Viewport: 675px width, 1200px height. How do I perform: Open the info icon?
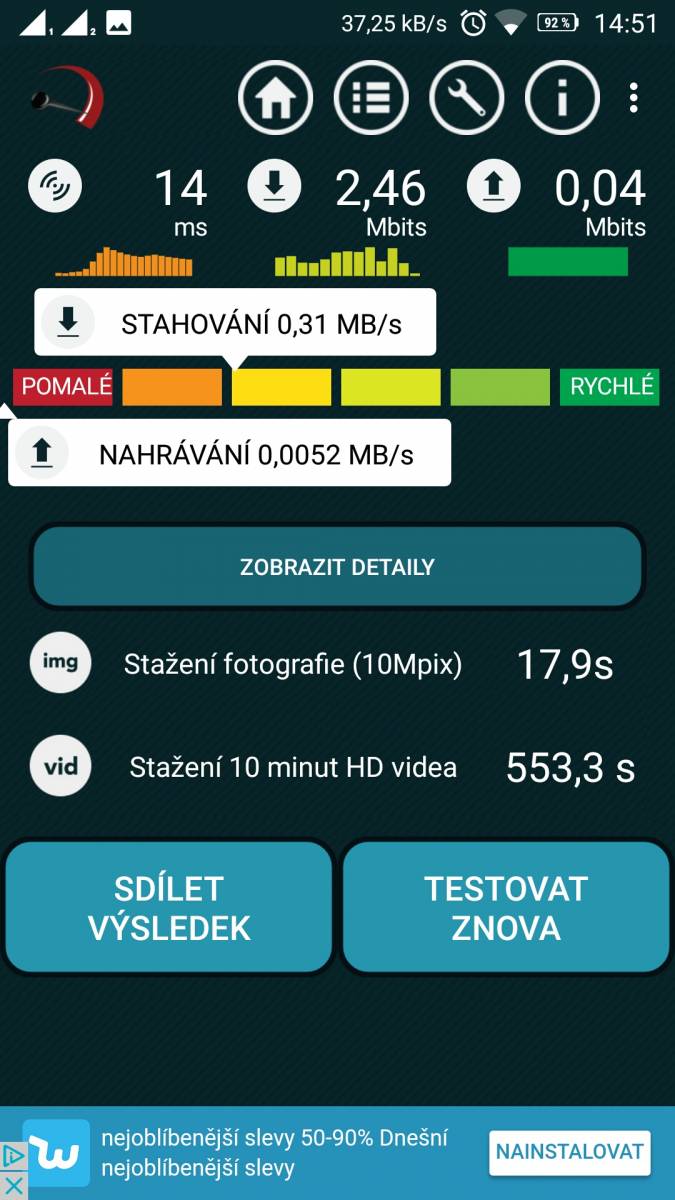coord(562,98)
